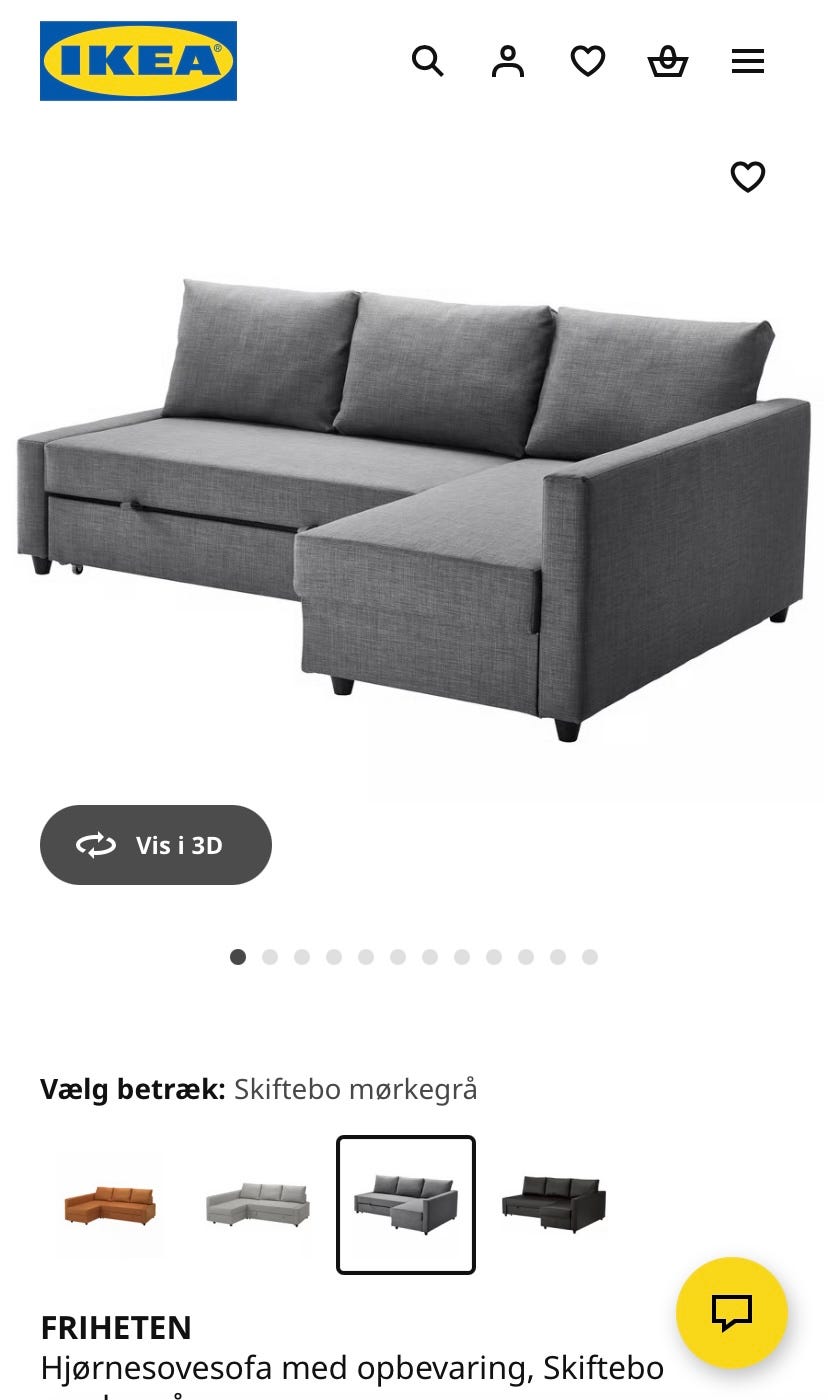Open the FRIHETEN product title link
The image size is (828, 1400).
[116, 1328]
